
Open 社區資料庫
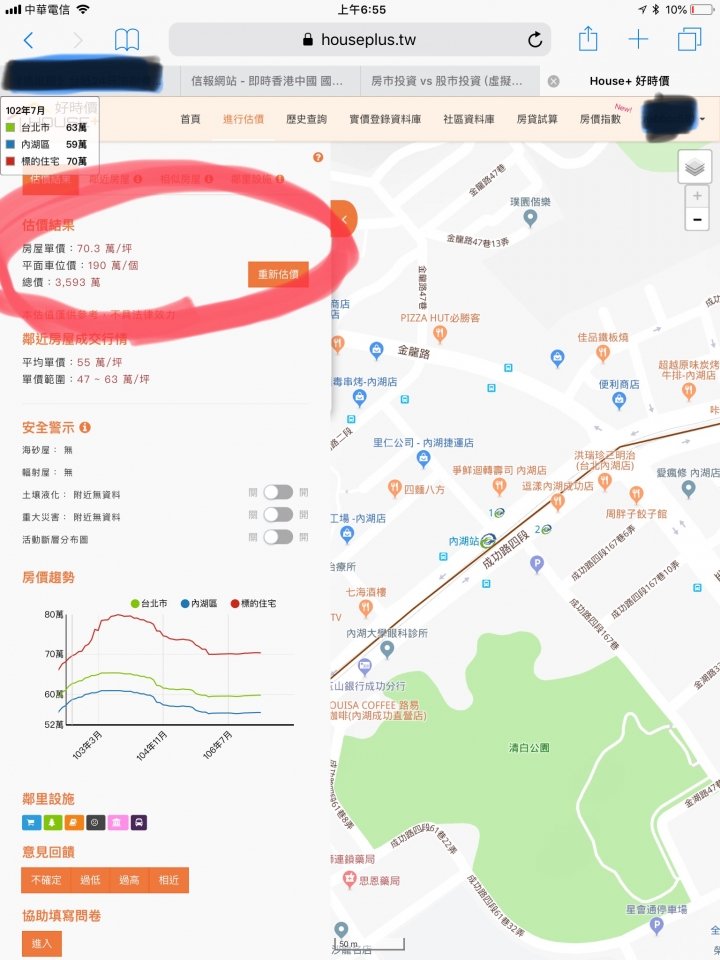[469, 119]
